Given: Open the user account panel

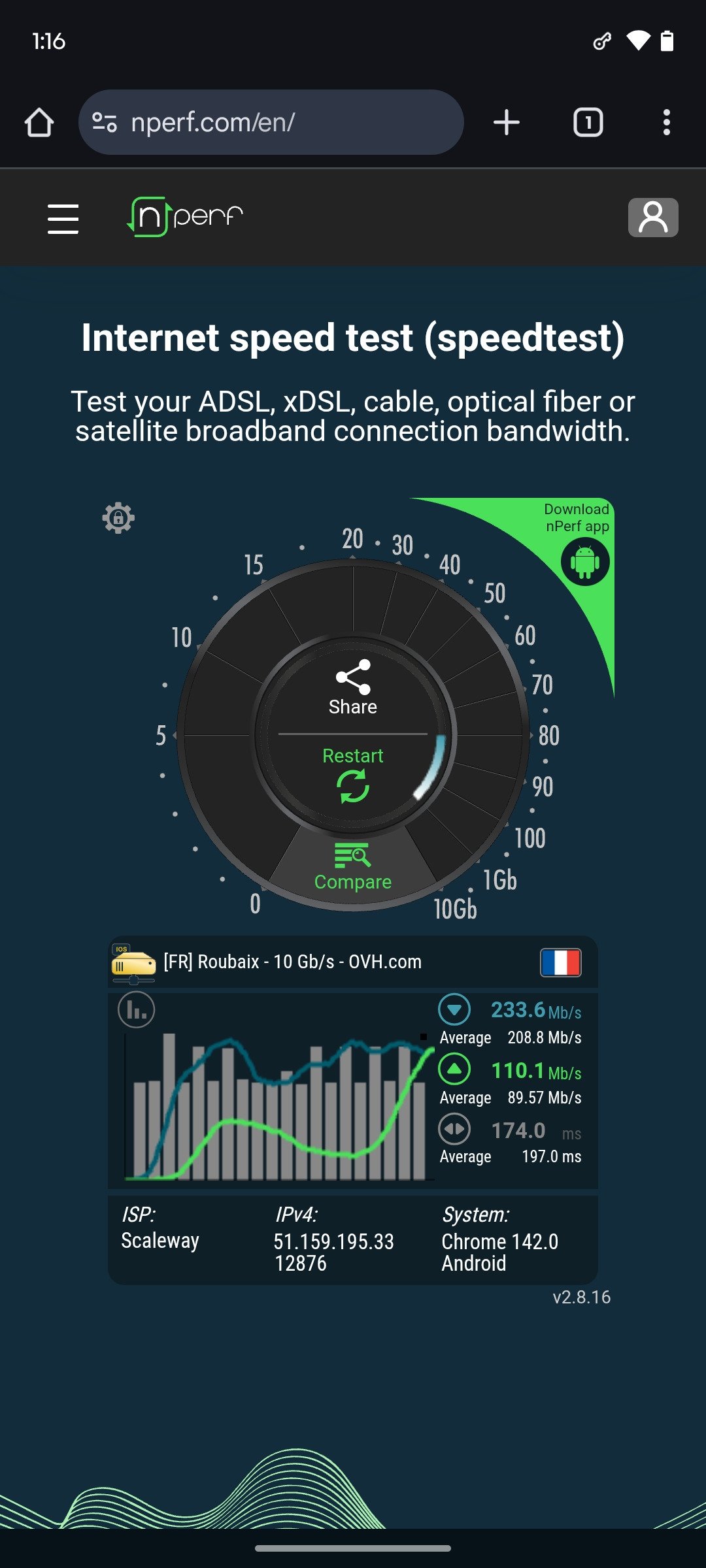Looking at the screenshot, I should tap(652, 216).
